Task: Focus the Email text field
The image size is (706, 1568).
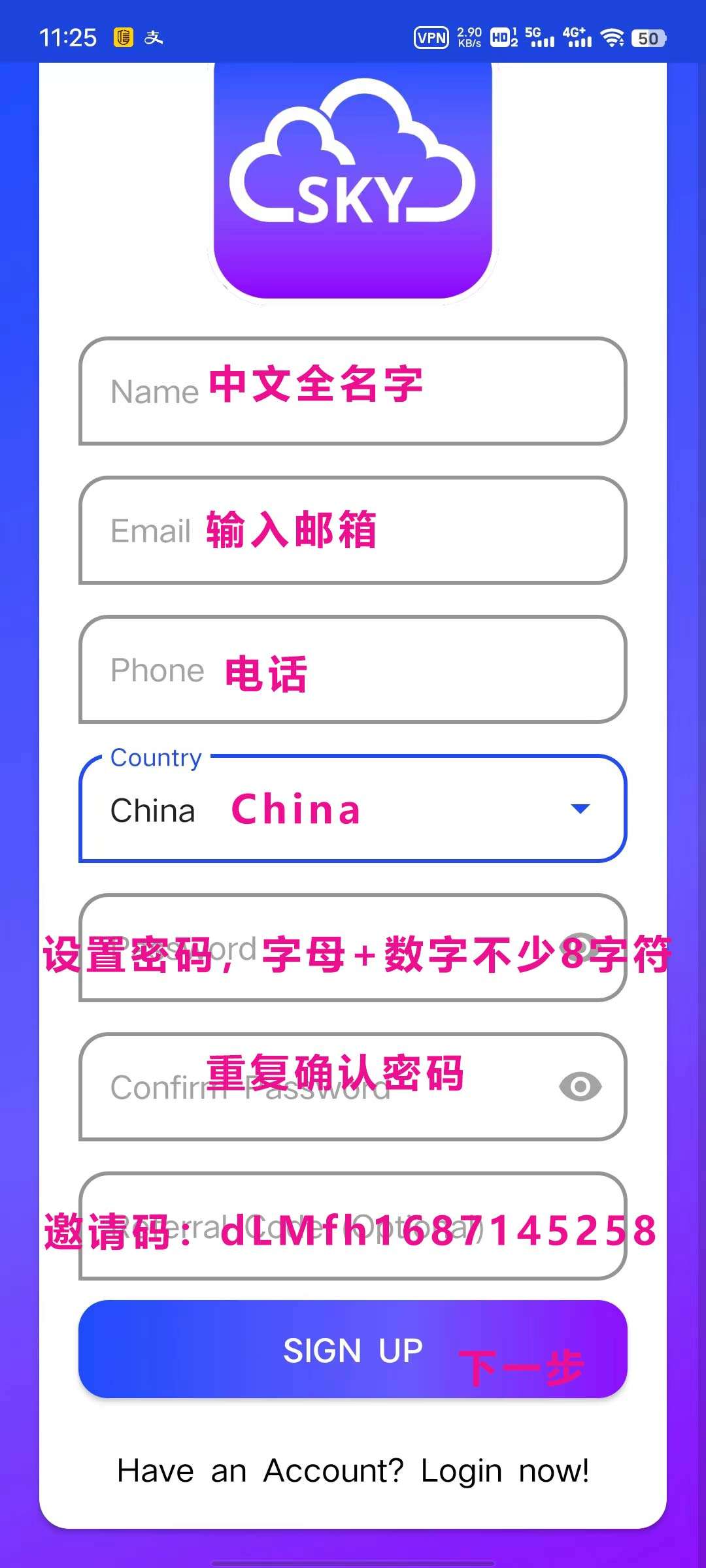Action: (x=353, y=531)
